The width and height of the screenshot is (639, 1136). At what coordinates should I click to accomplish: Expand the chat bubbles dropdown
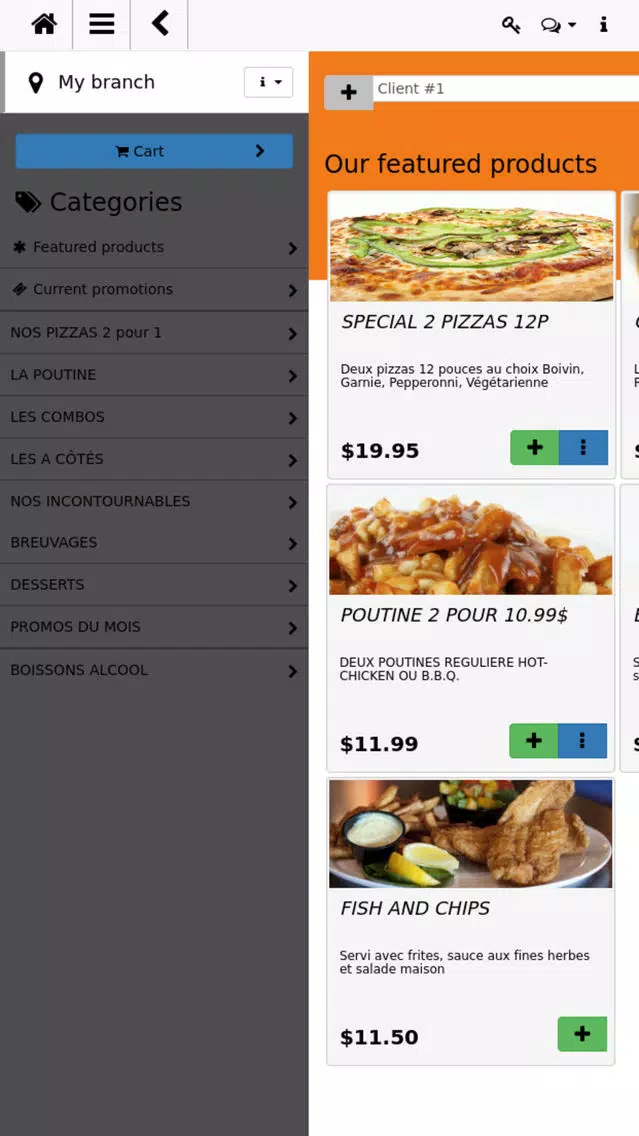pyautogui.click(x=558, y=25)
